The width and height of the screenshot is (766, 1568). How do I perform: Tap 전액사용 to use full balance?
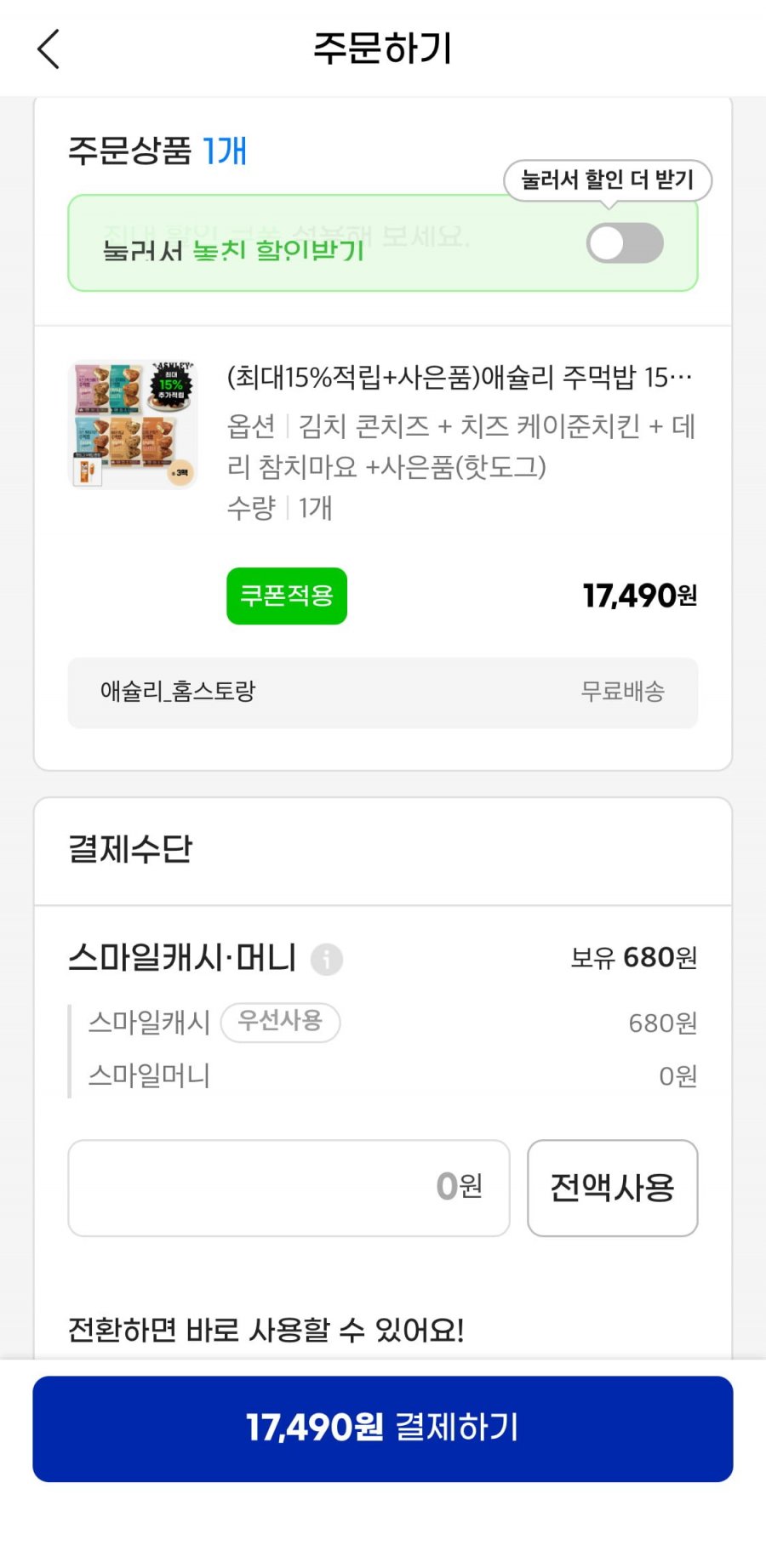(x=612, y=1187)
